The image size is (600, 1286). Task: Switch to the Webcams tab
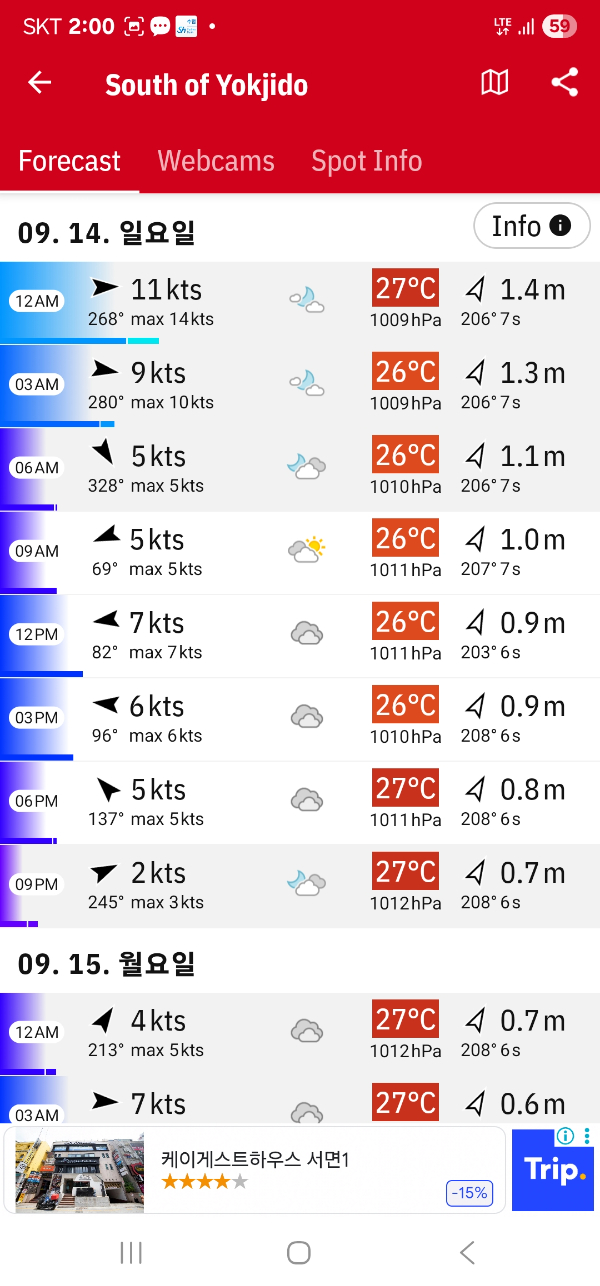(x=216, y=161)
